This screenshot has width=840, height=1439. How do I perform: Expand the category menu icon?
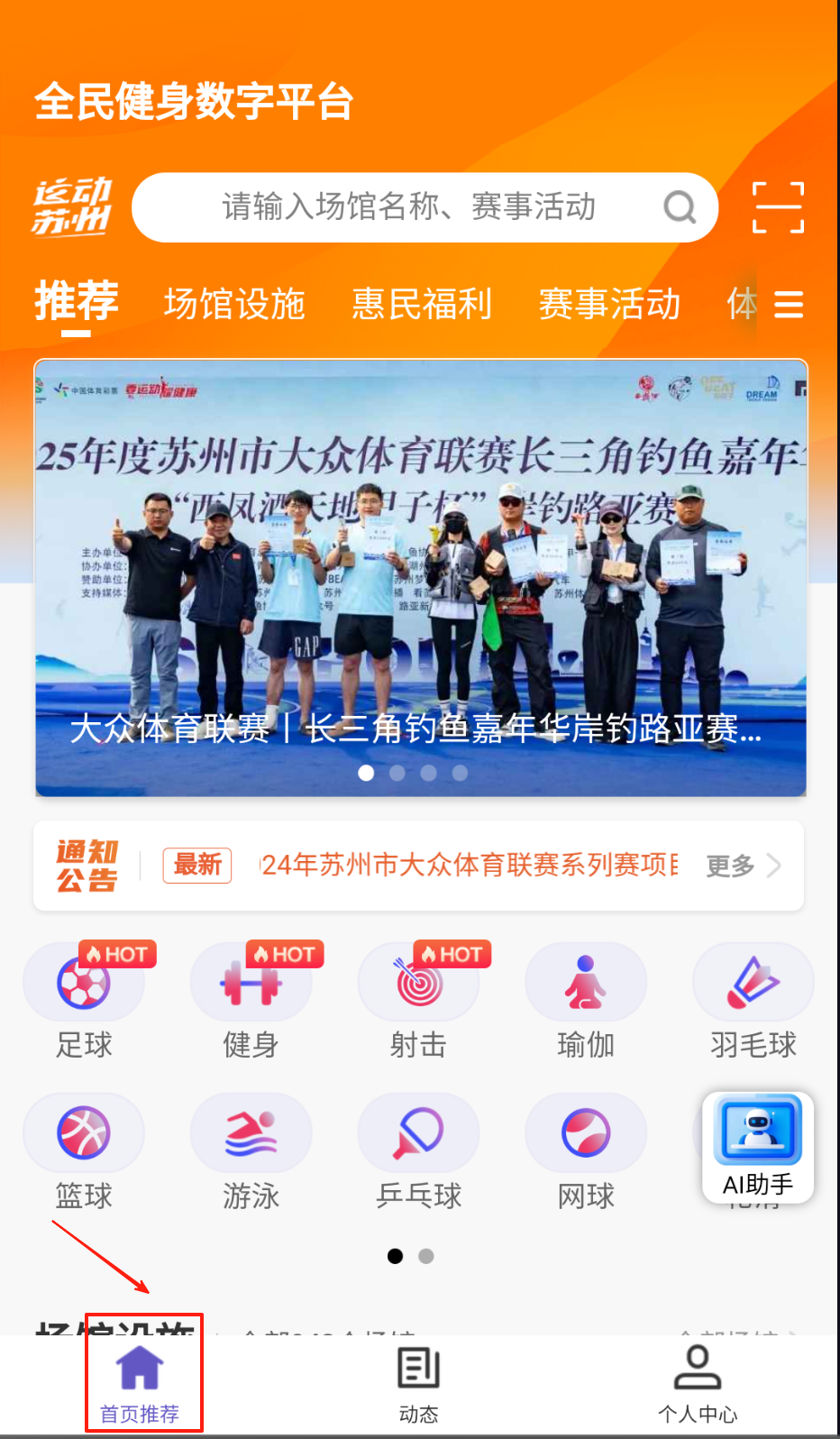coord(788,305)
